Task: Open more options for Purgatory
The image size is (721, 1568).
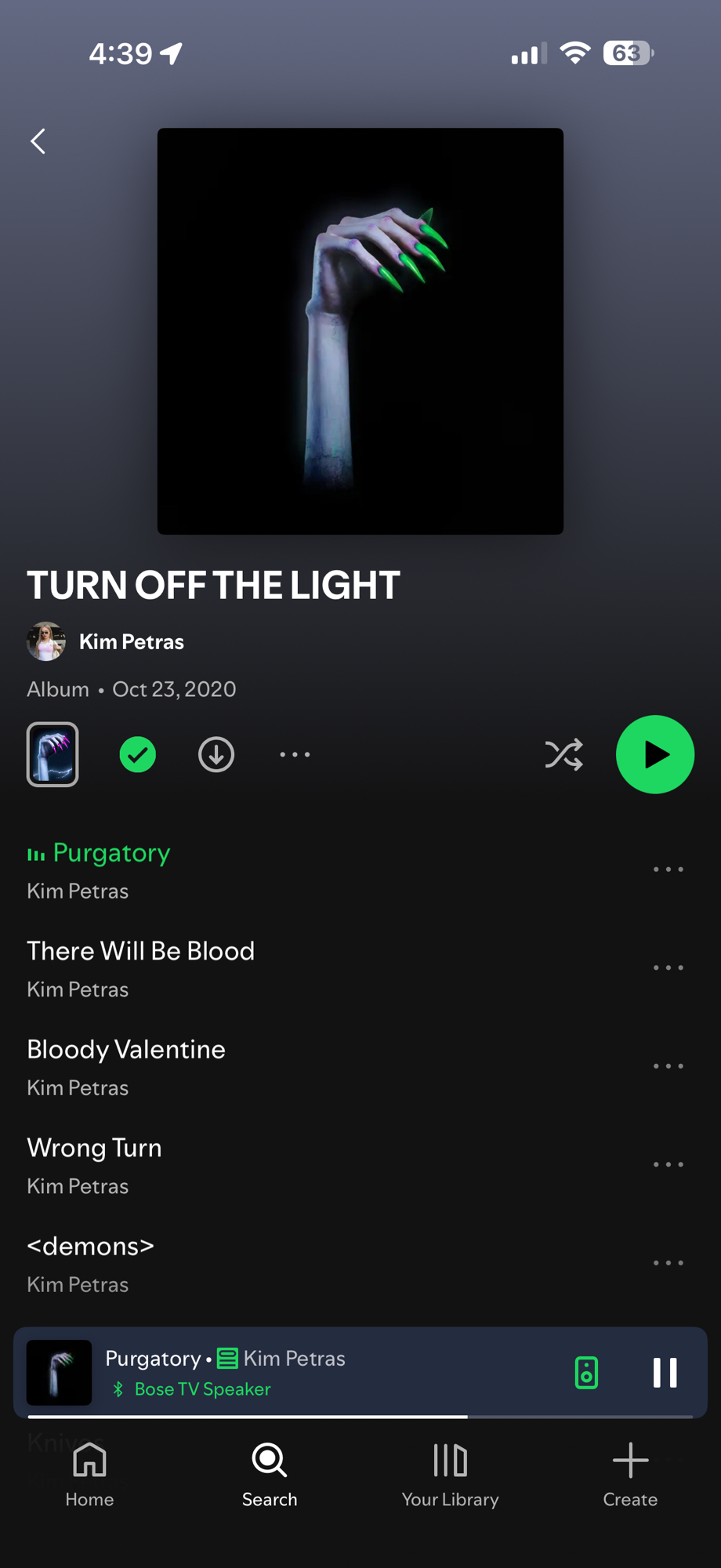Action: pos(668,869)
